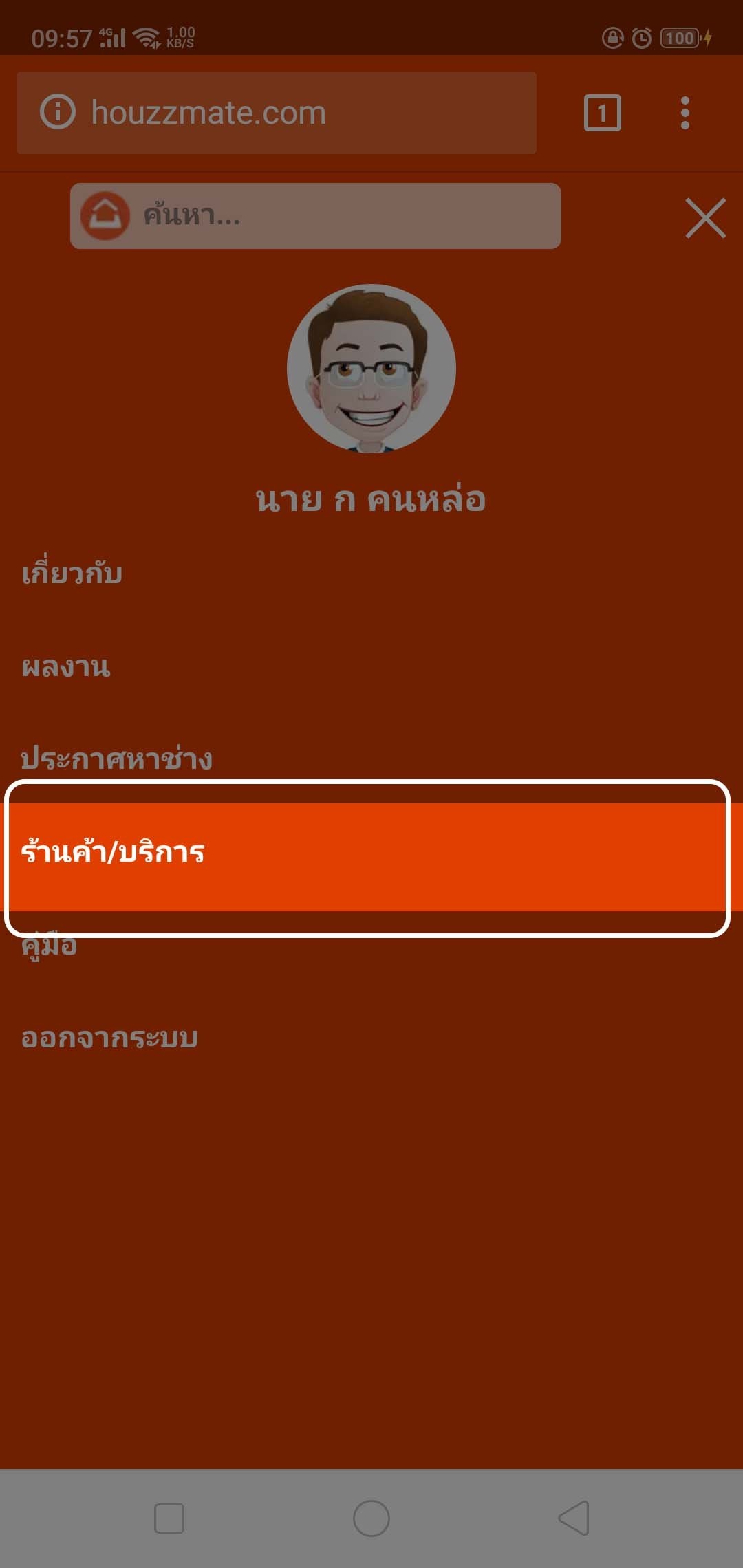The image size is (743, 1568).
Task: Log out via ออกจากระบบ
Action: (109, 1038)
